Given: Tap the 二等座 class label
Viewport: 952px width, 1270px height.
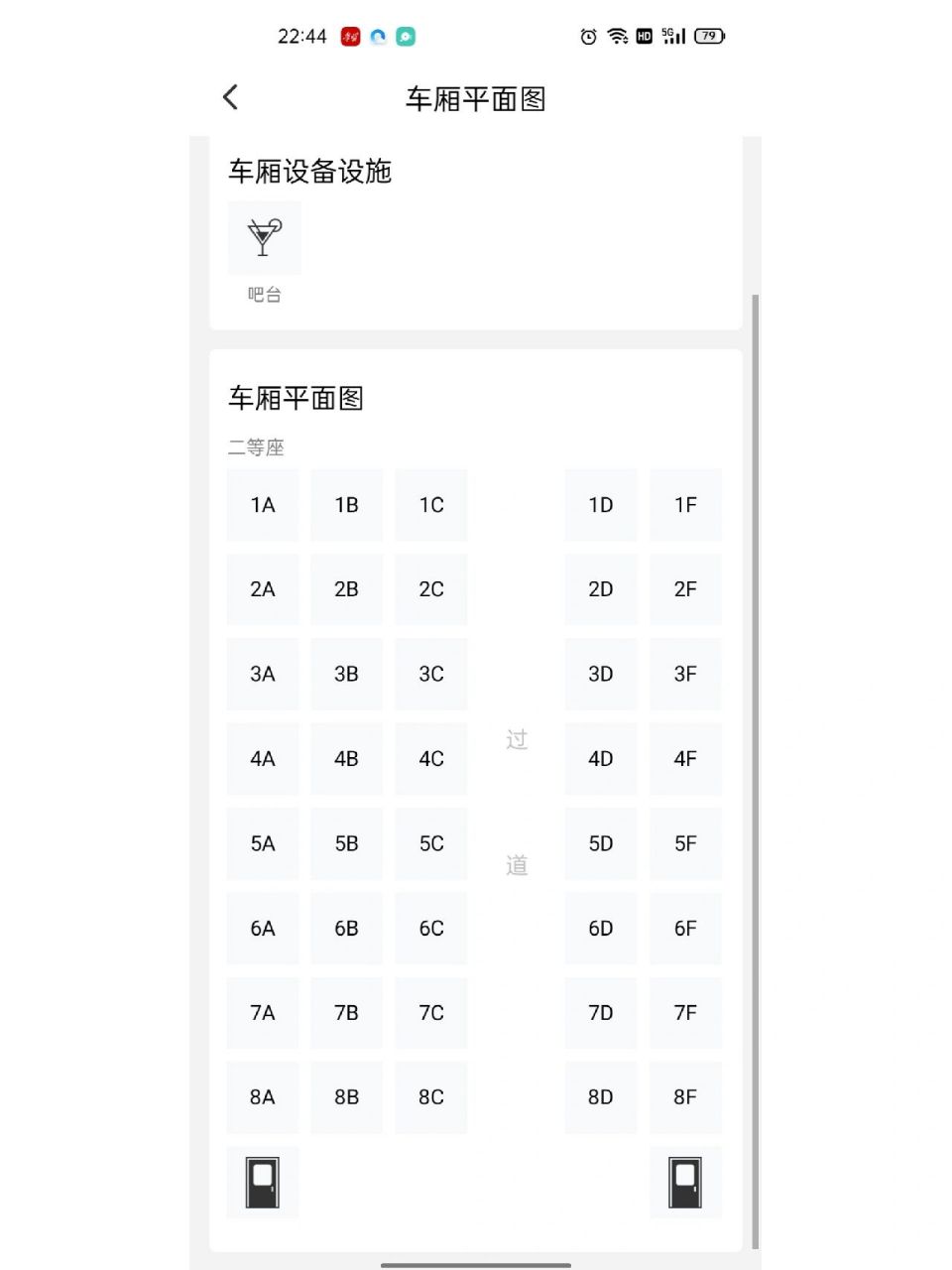Looking at the screenshot, I should point(255,447).
